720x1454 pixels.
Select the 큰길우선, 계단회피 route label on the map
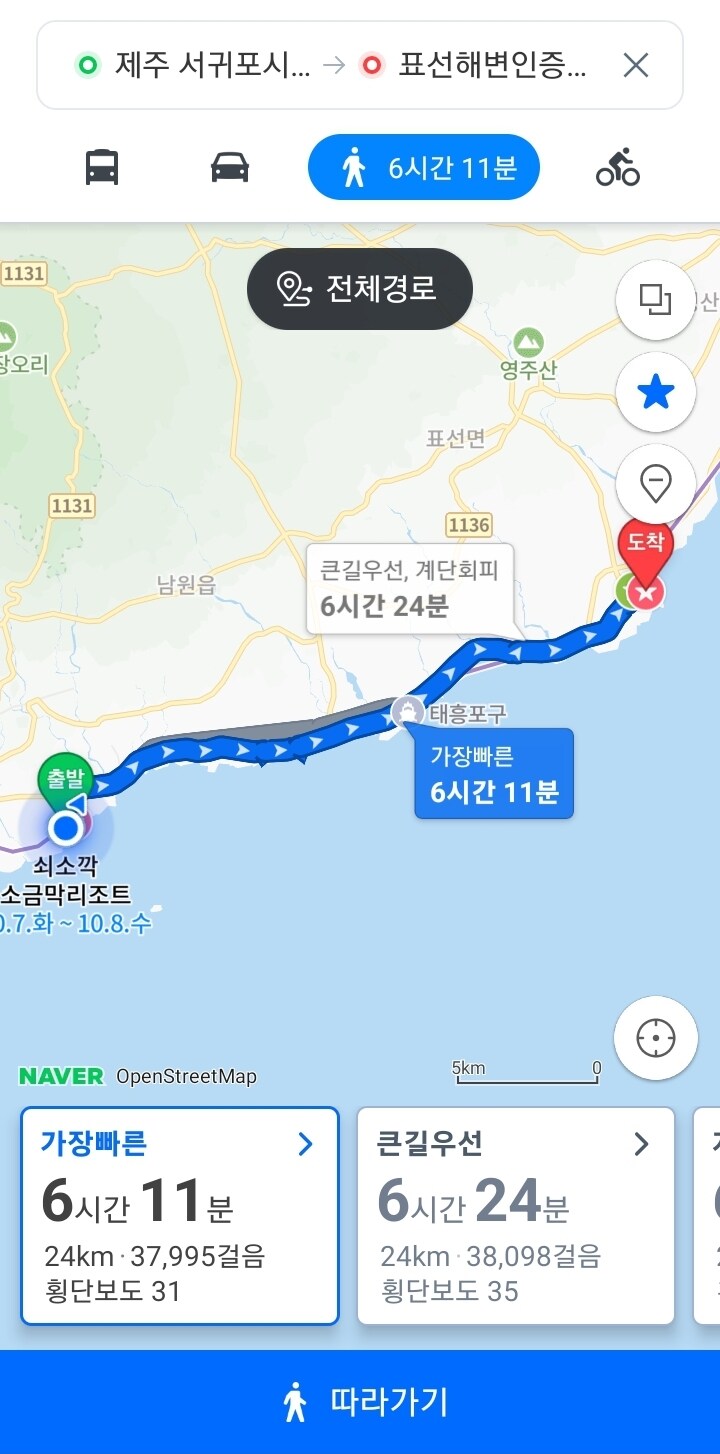tap(408, 588)
